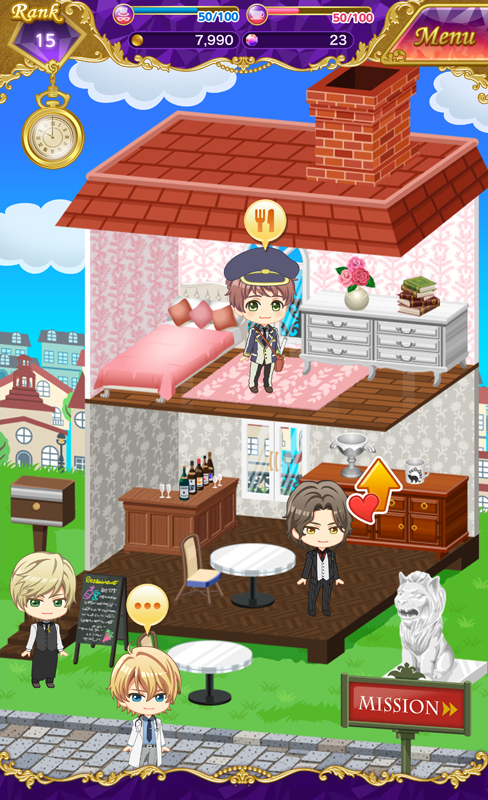Select the dark-haired character in black suit
Image resolution: width=488 pixels, height=800 pixels.
[320, 547]
